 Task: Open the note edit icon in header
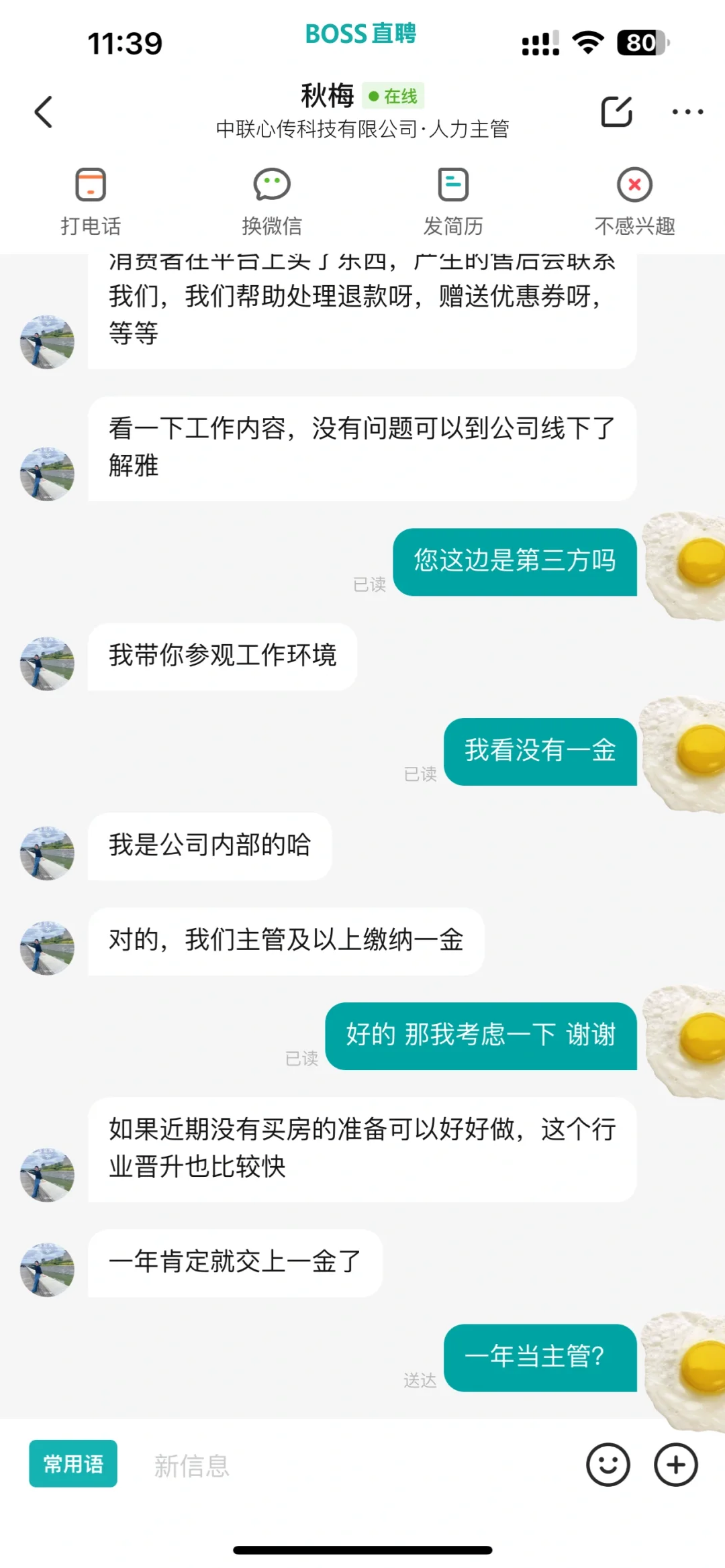point(616,112)
